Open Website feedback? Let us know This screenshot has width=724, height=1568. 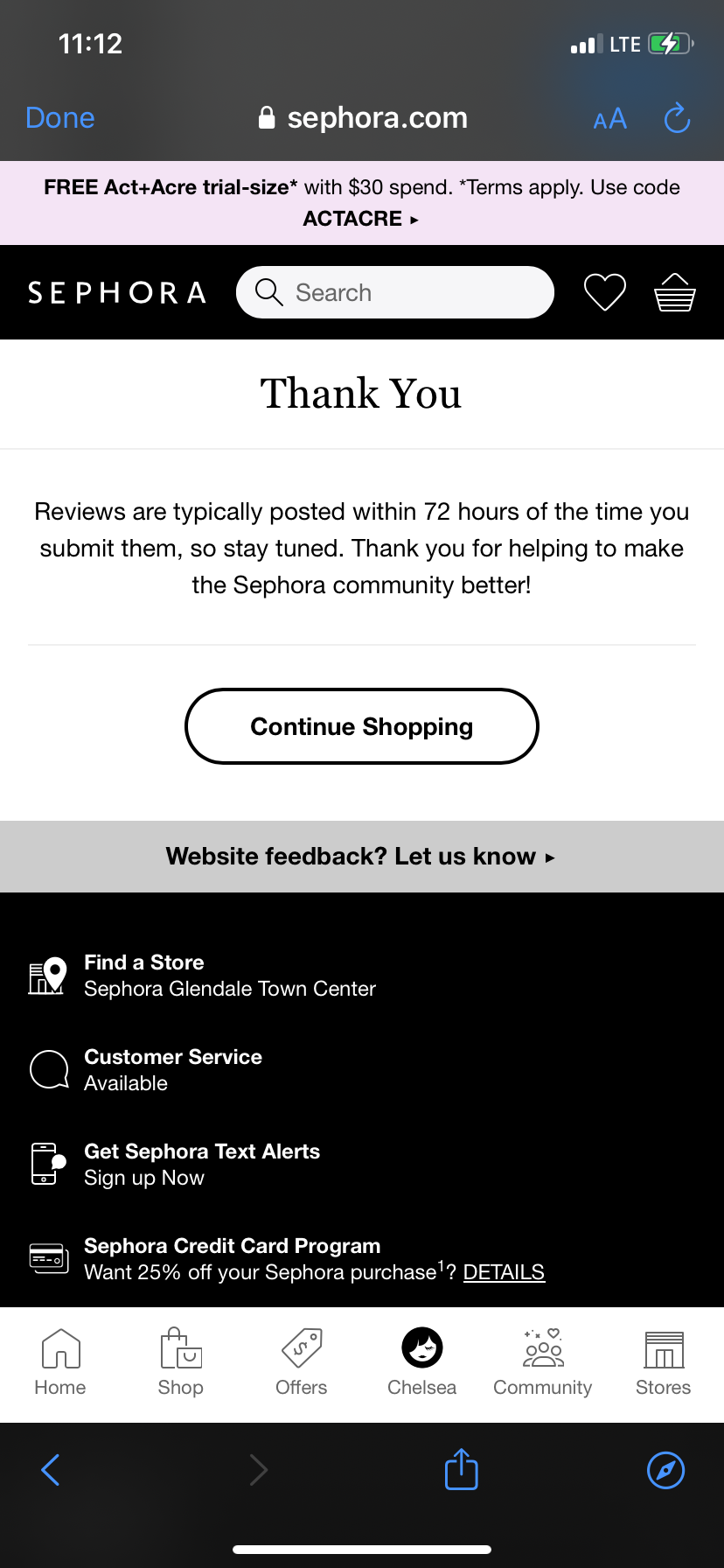(361, 857)
